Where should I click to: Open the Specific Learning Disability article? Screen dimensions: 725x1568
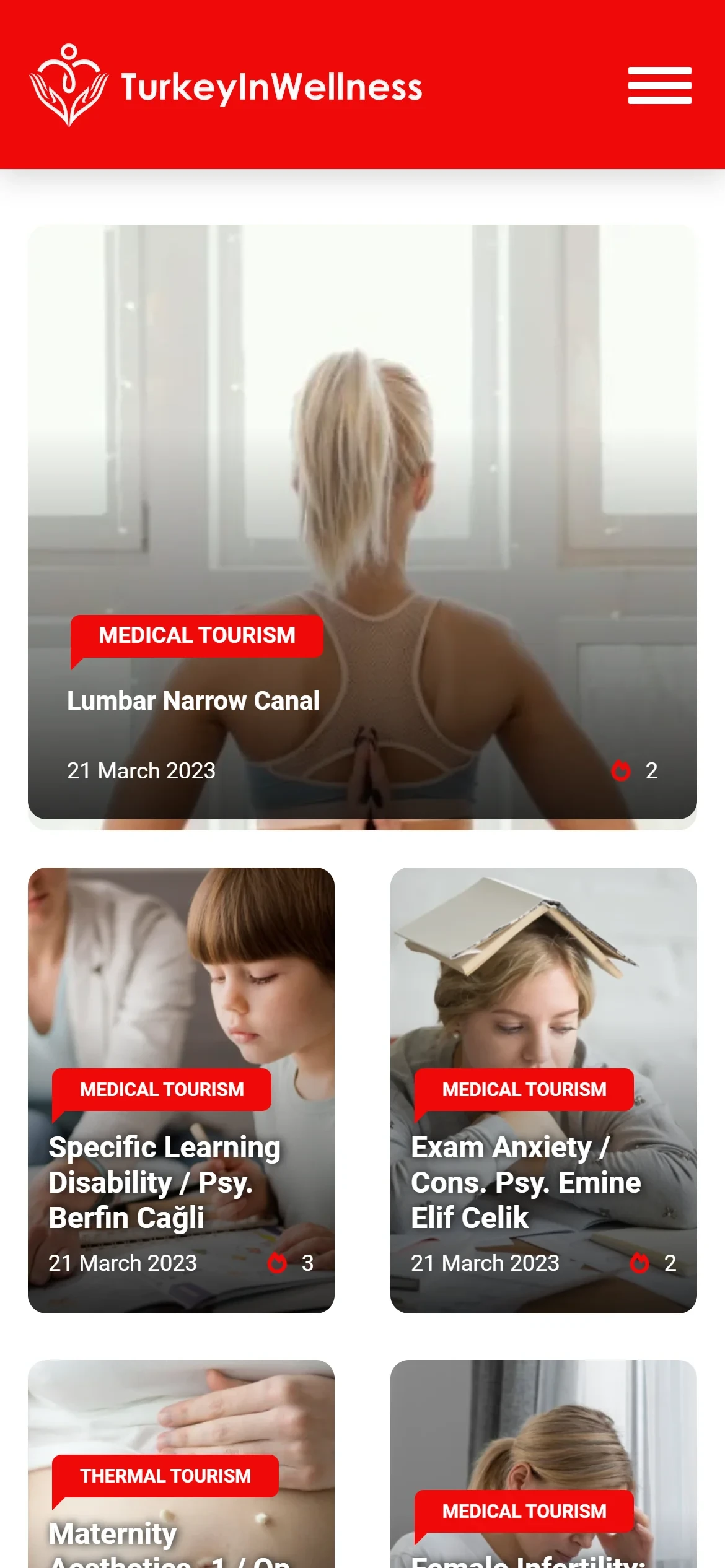point(165,1182)
